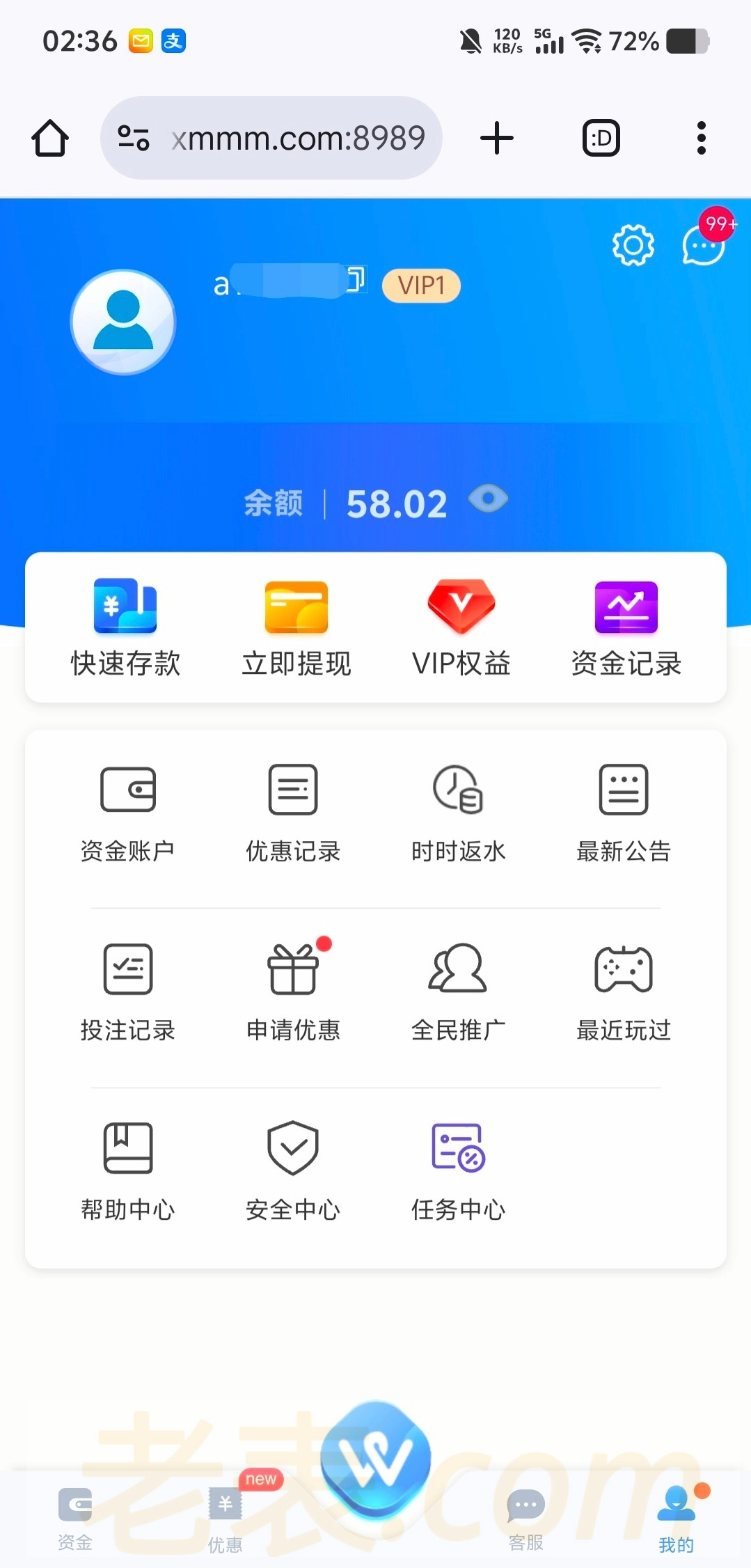Open the settings gear icon

(x=633, y=244)
